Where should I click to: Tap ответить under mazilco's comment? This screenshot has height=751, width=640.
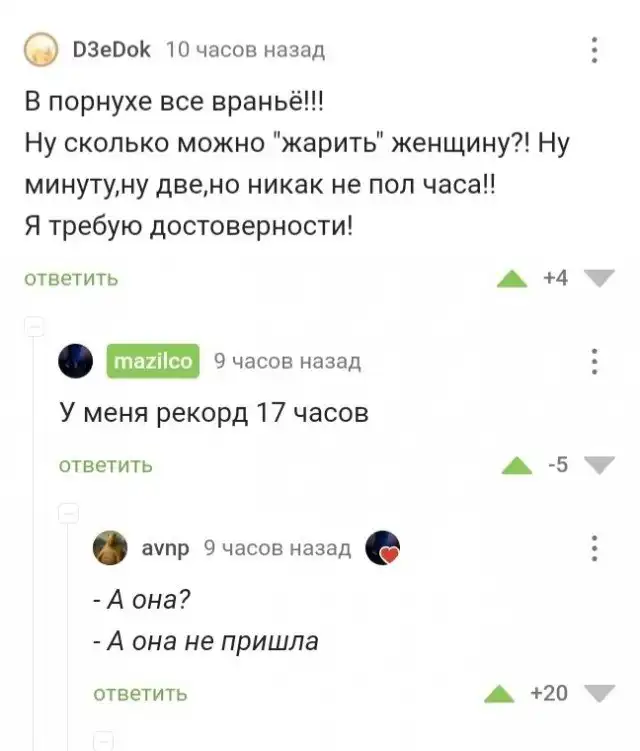click(106, 465)
